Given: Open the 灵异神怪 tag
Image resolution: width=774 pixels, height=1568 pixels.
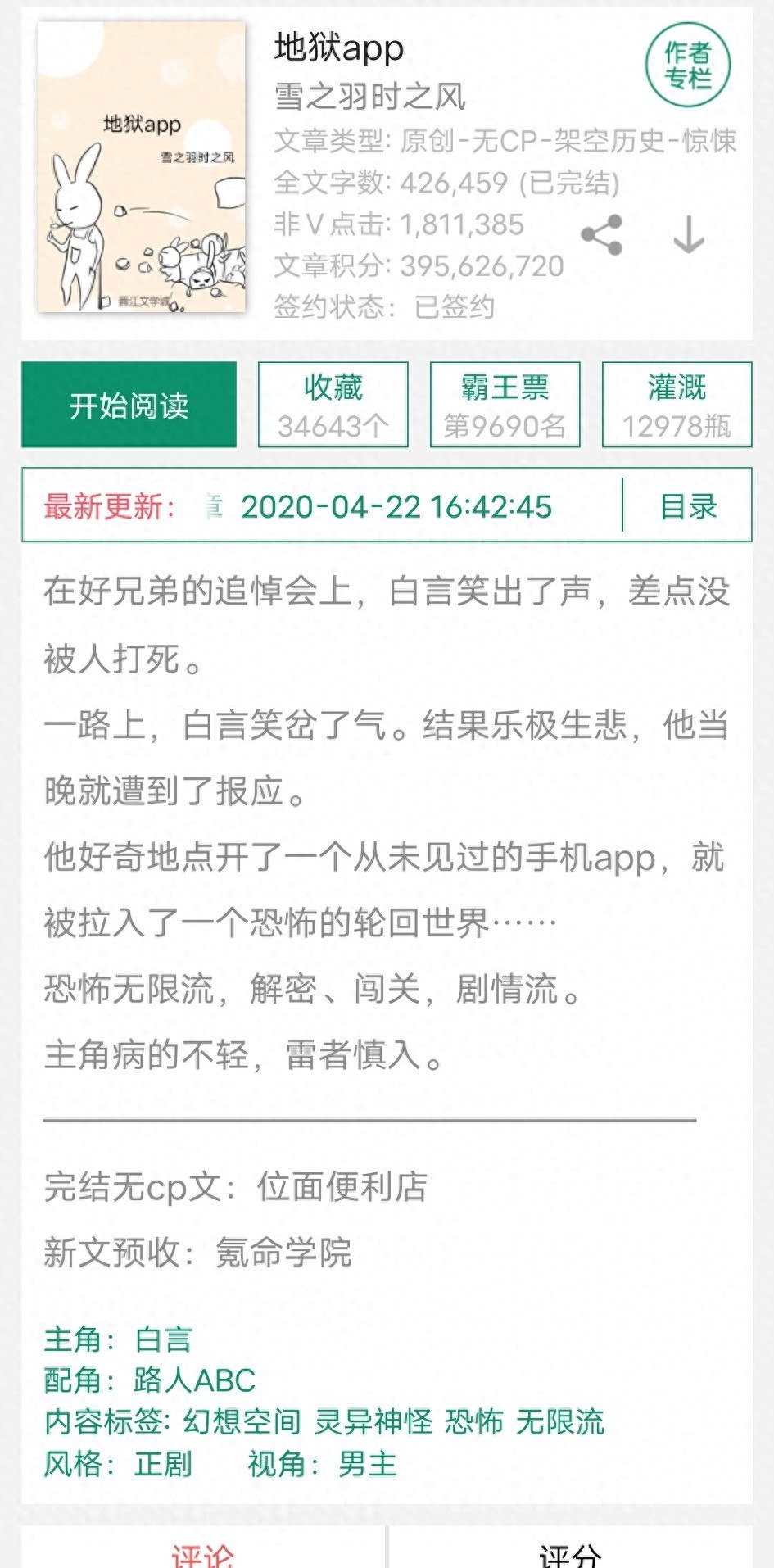Looking at the screenshot, I should (373, 1422).
